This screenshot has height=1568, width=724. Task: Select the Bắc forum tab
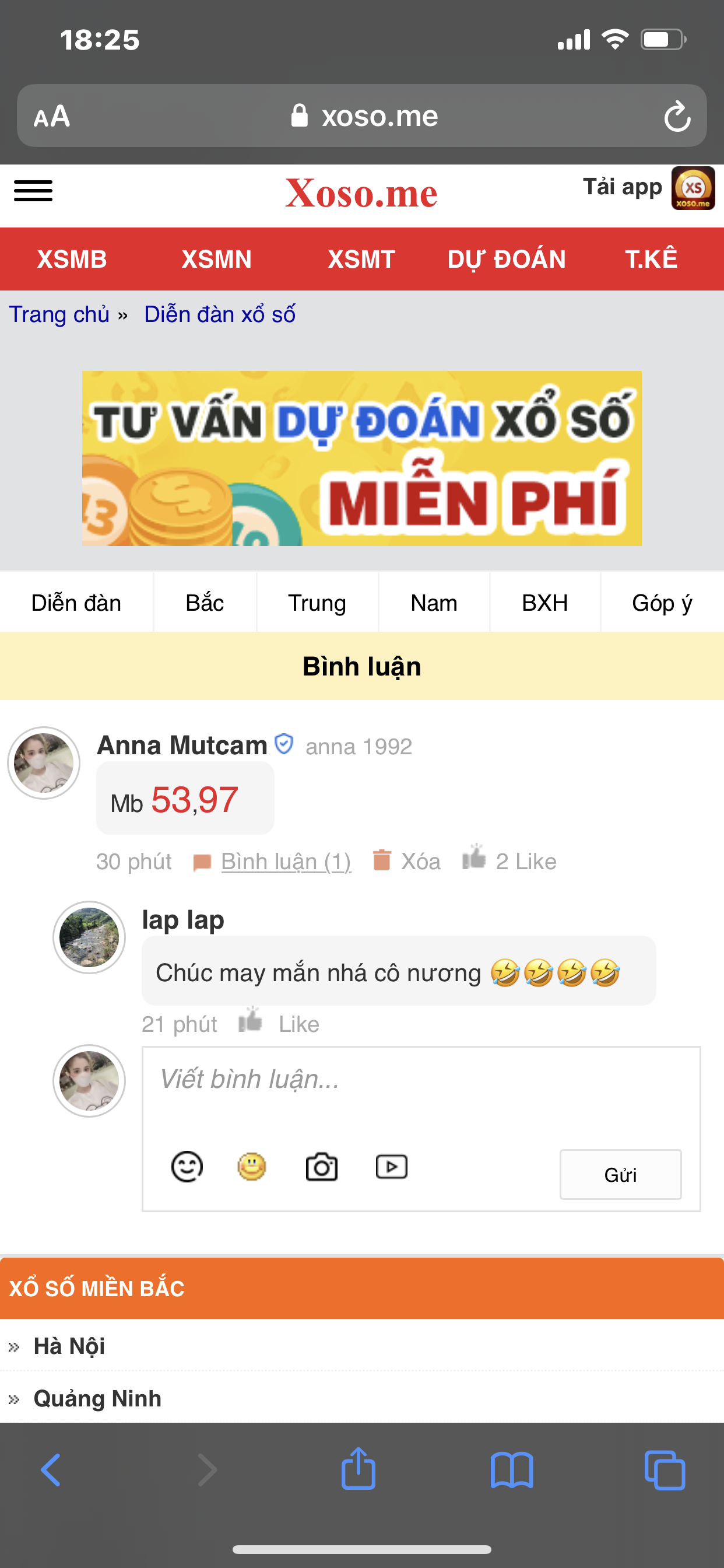(x=205, y=603)
